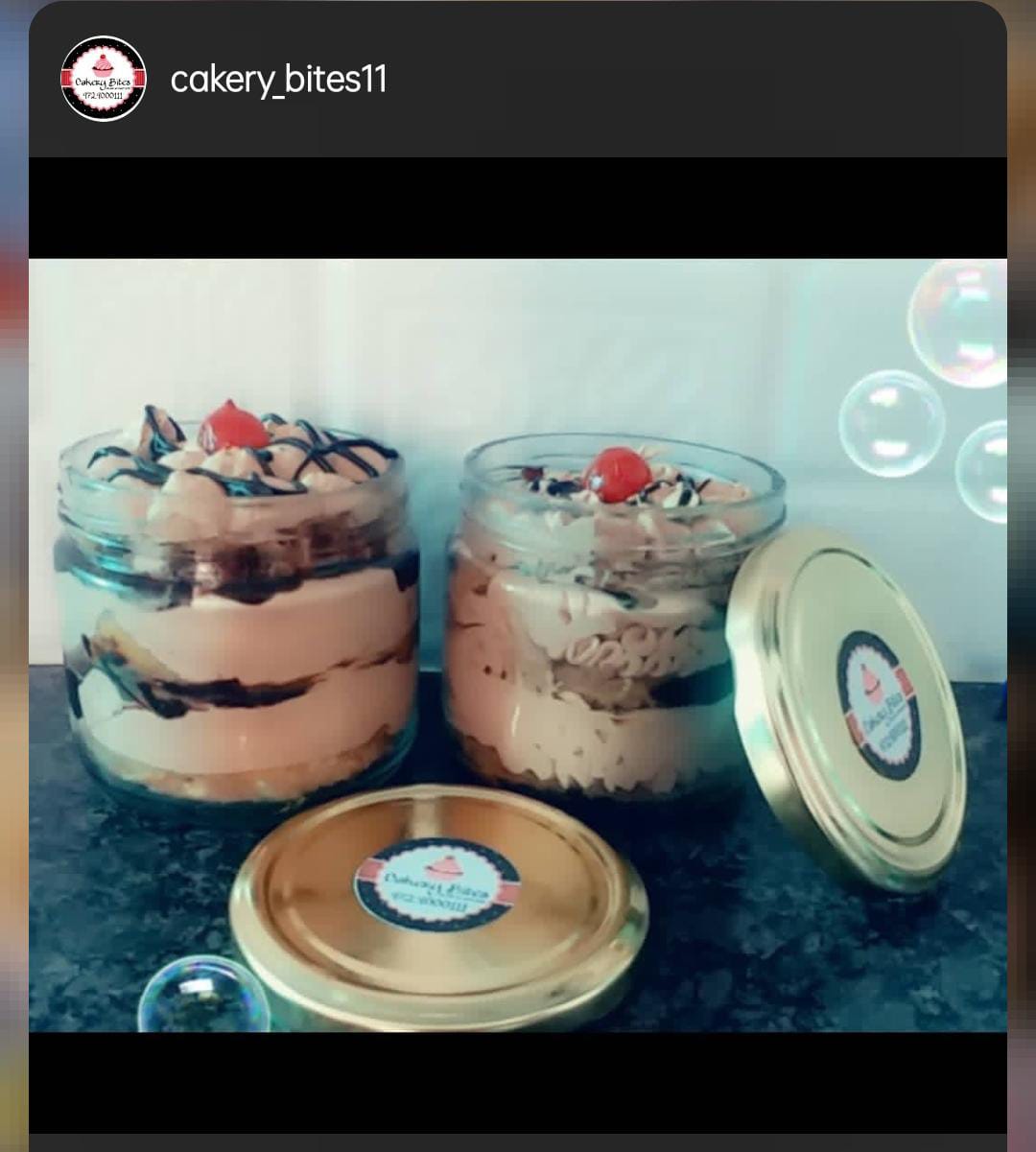The width and height of the screenshot is (1036, 1152).
Task: Select the cakery_bites11 username link
Action: [x=278, y=81]
